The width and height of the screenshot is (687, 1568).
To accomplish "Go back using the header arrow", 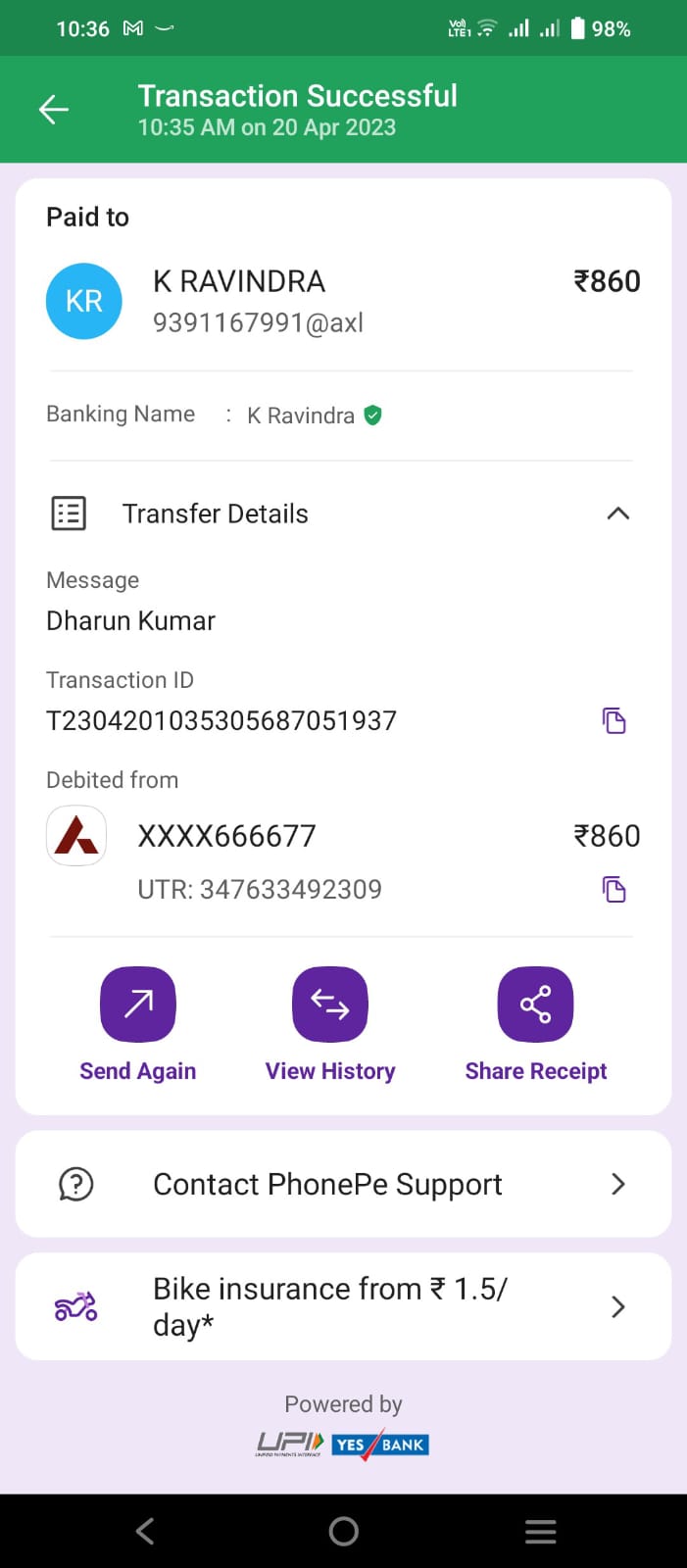I will coord(54,109).
